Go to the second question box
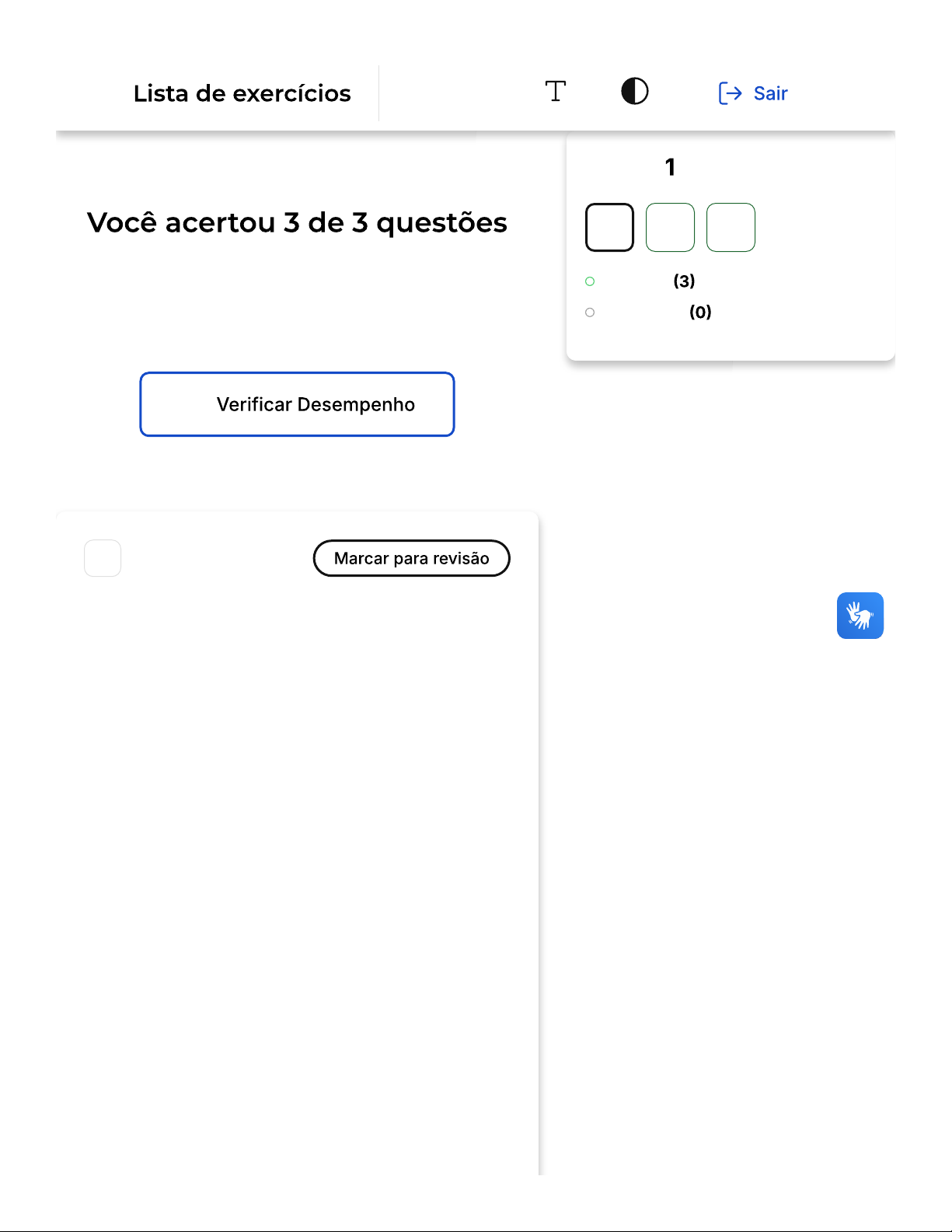This screenshot has width=952, height=1232. (x=670, y=228)
